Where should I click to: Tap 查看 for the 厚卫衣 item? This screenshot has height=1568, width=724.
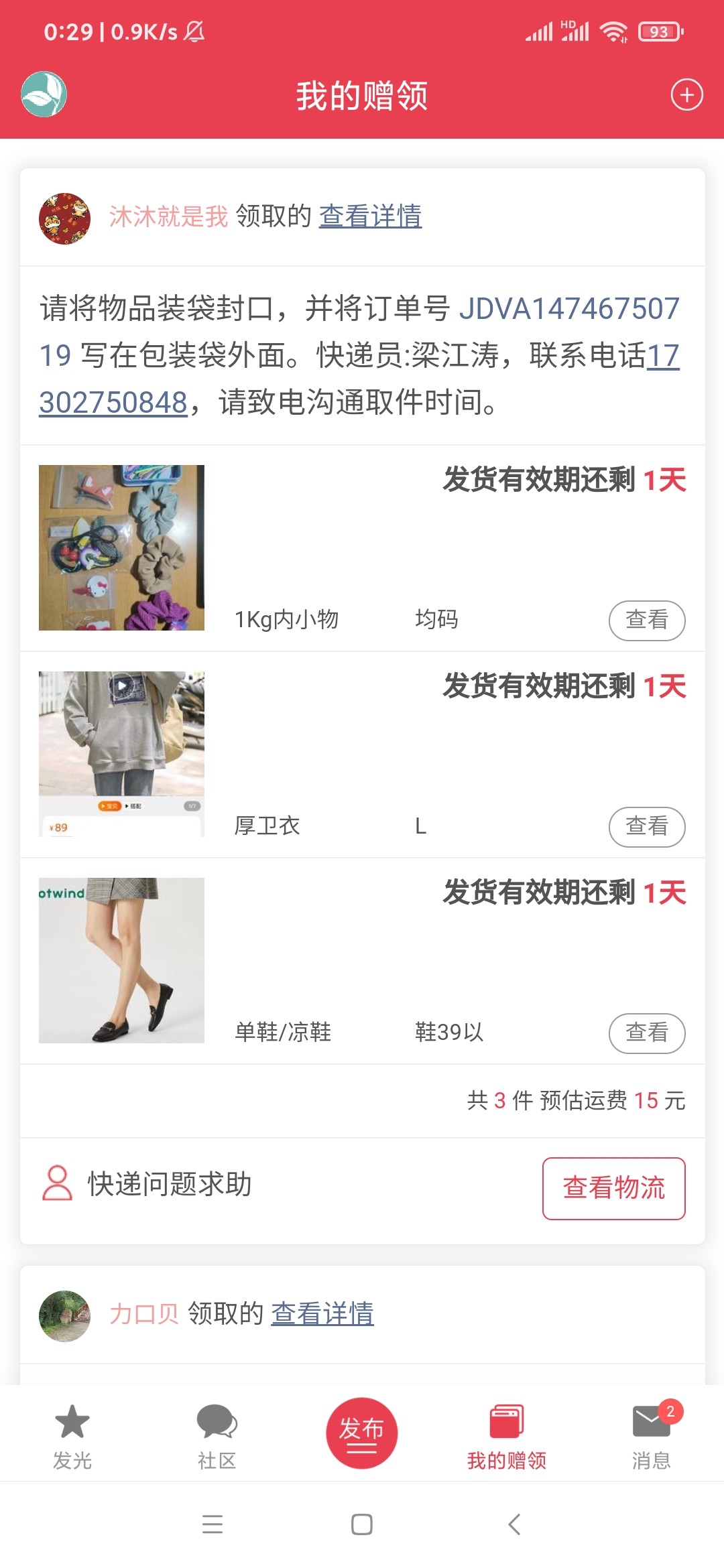click(x=646, y=827)
